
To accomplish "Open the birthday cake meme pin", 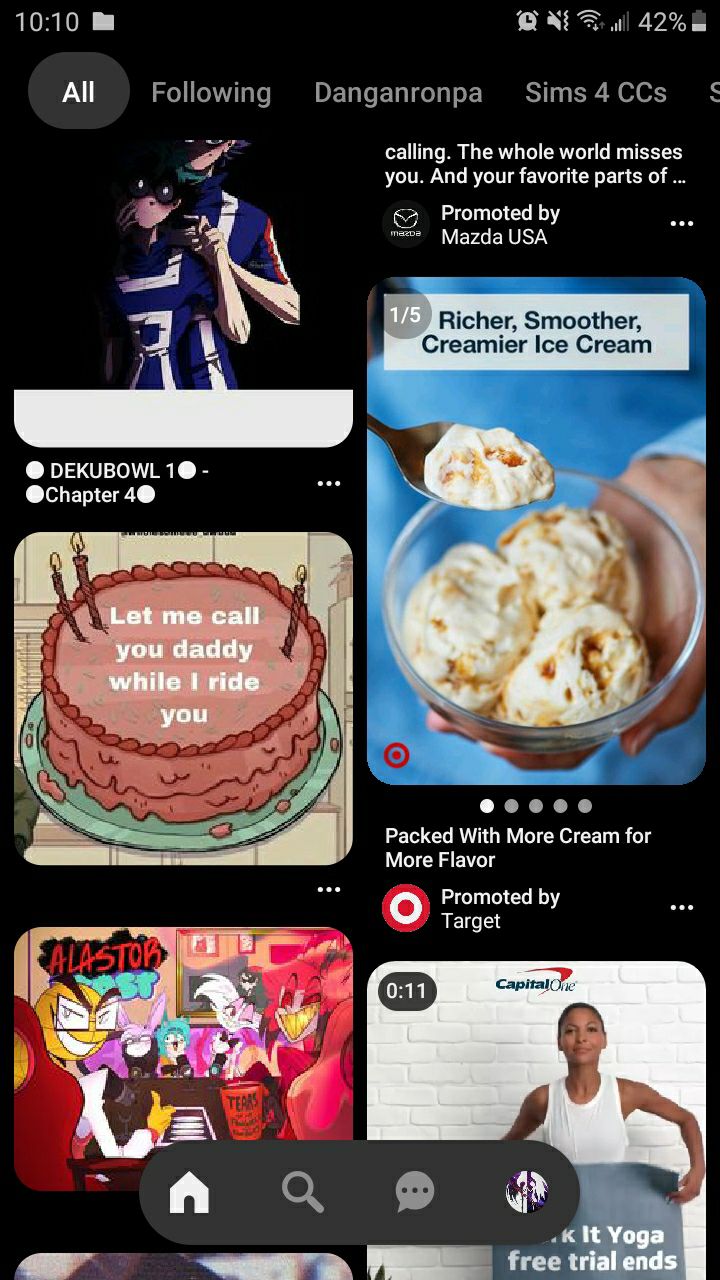I will point(183,698).
